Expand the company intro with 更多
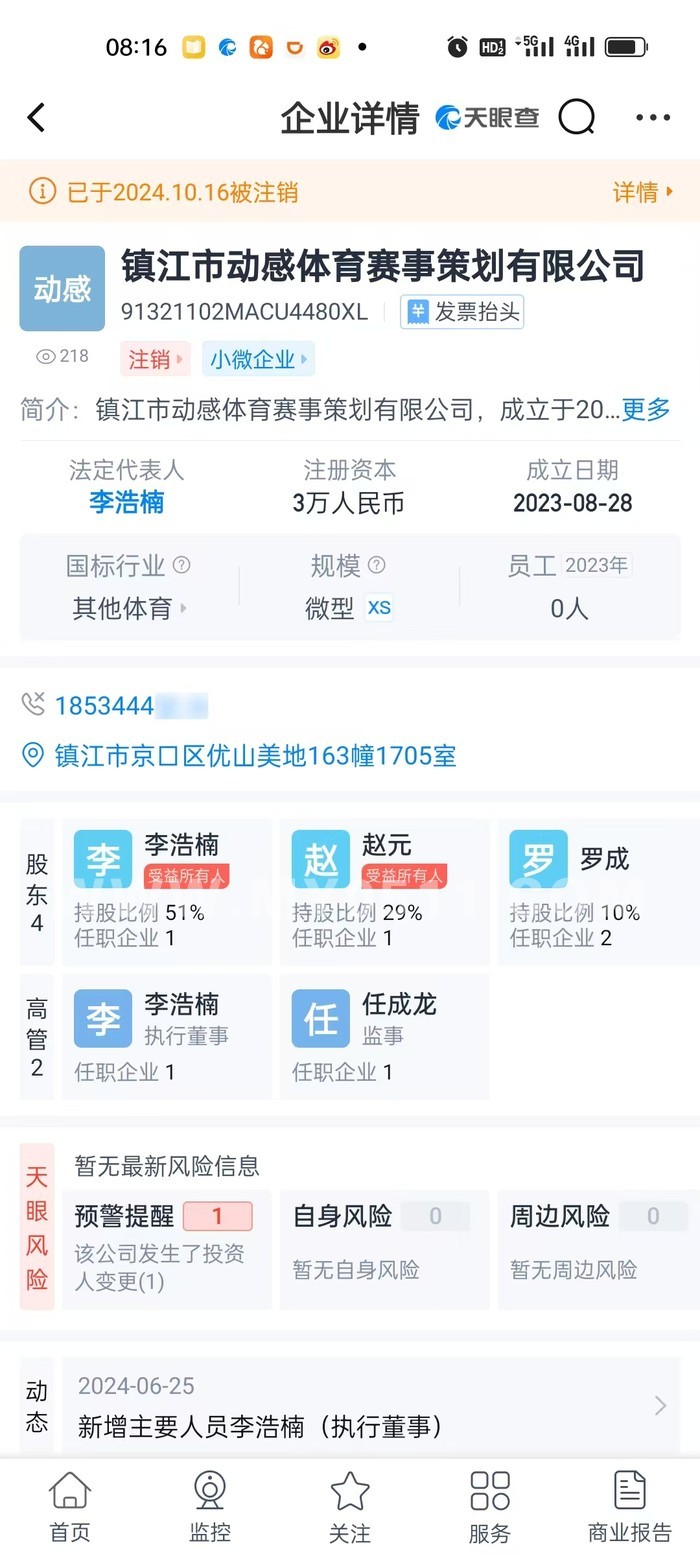 [x=646, y=409]
